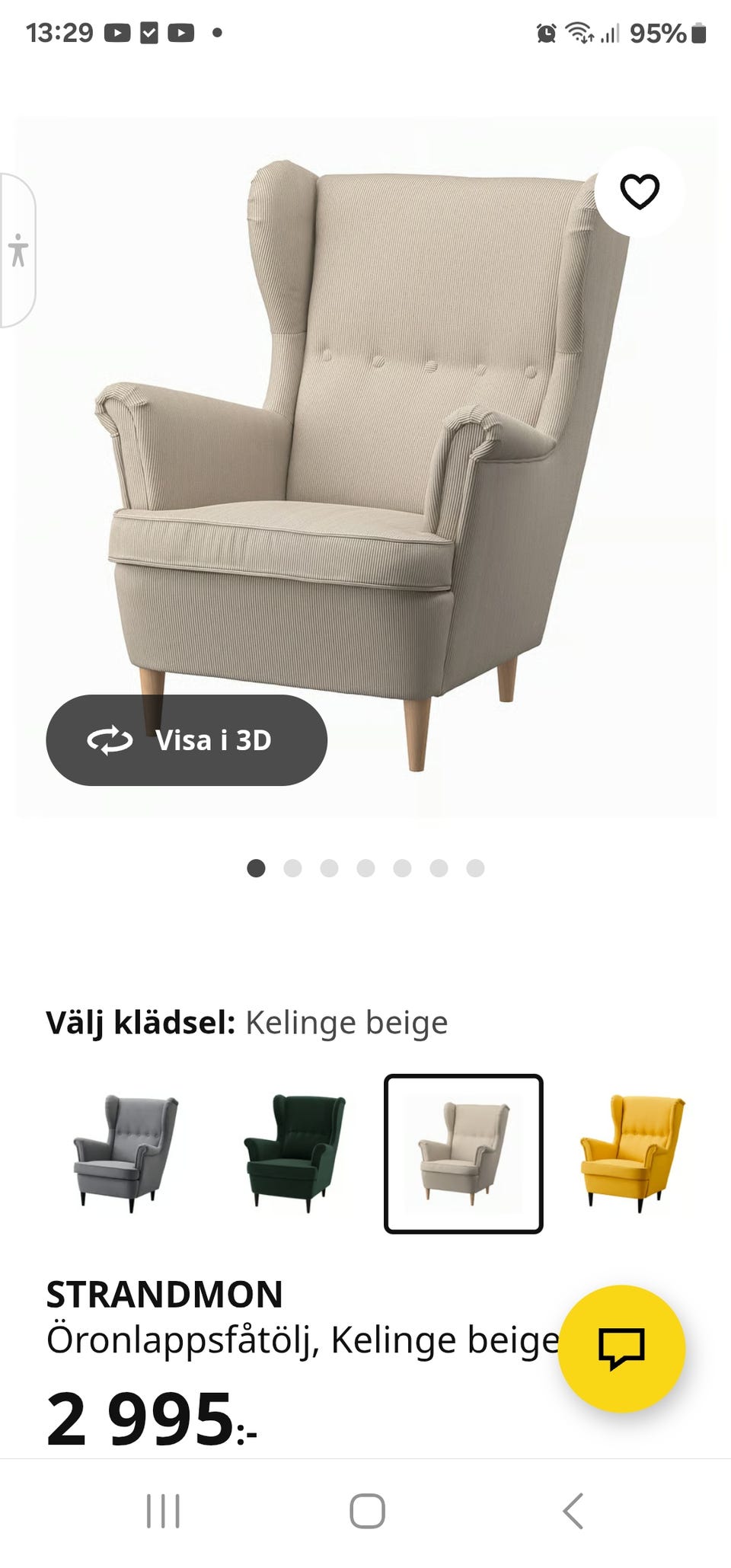Open the yellow chat bubble

pos(622,1349)
